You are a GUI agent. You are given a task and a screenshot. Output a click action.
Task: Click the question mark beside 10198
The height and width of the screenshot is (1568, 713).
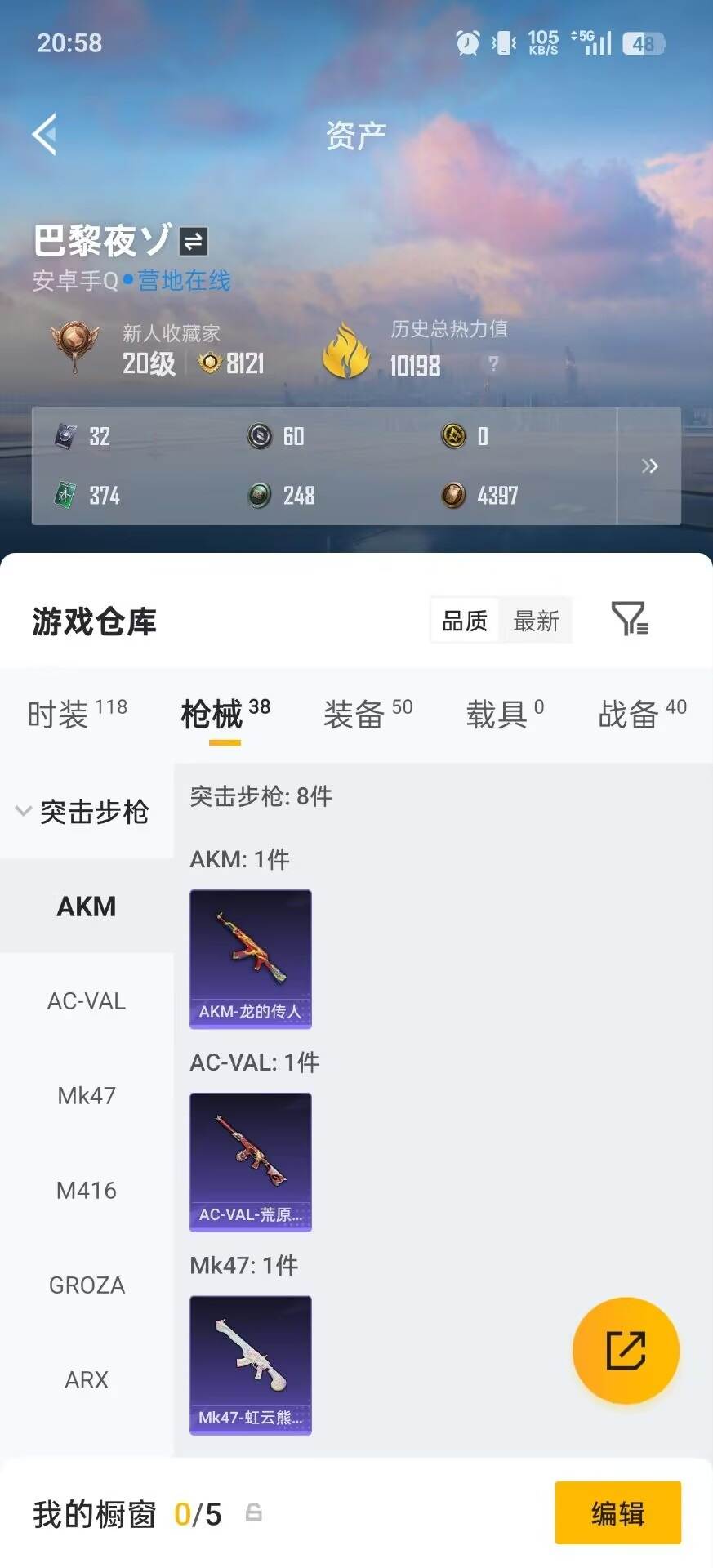point(492,365)
